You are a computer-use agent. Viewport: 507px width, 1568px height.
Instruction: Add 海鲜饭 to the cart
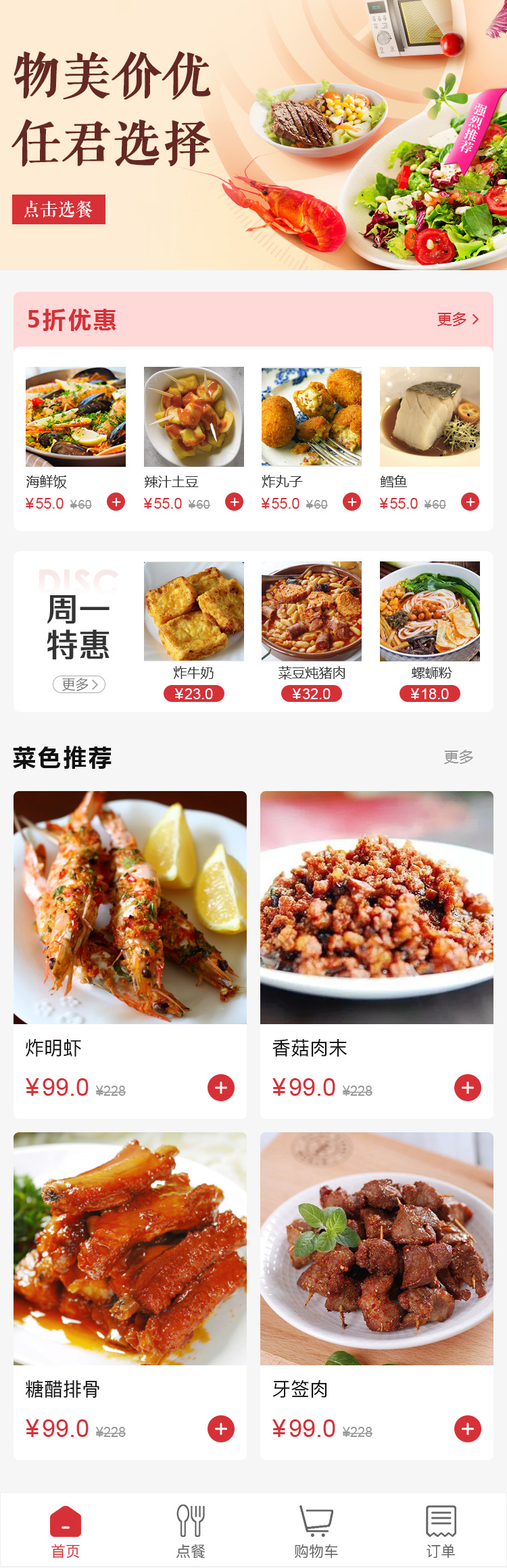pos(116,502)
